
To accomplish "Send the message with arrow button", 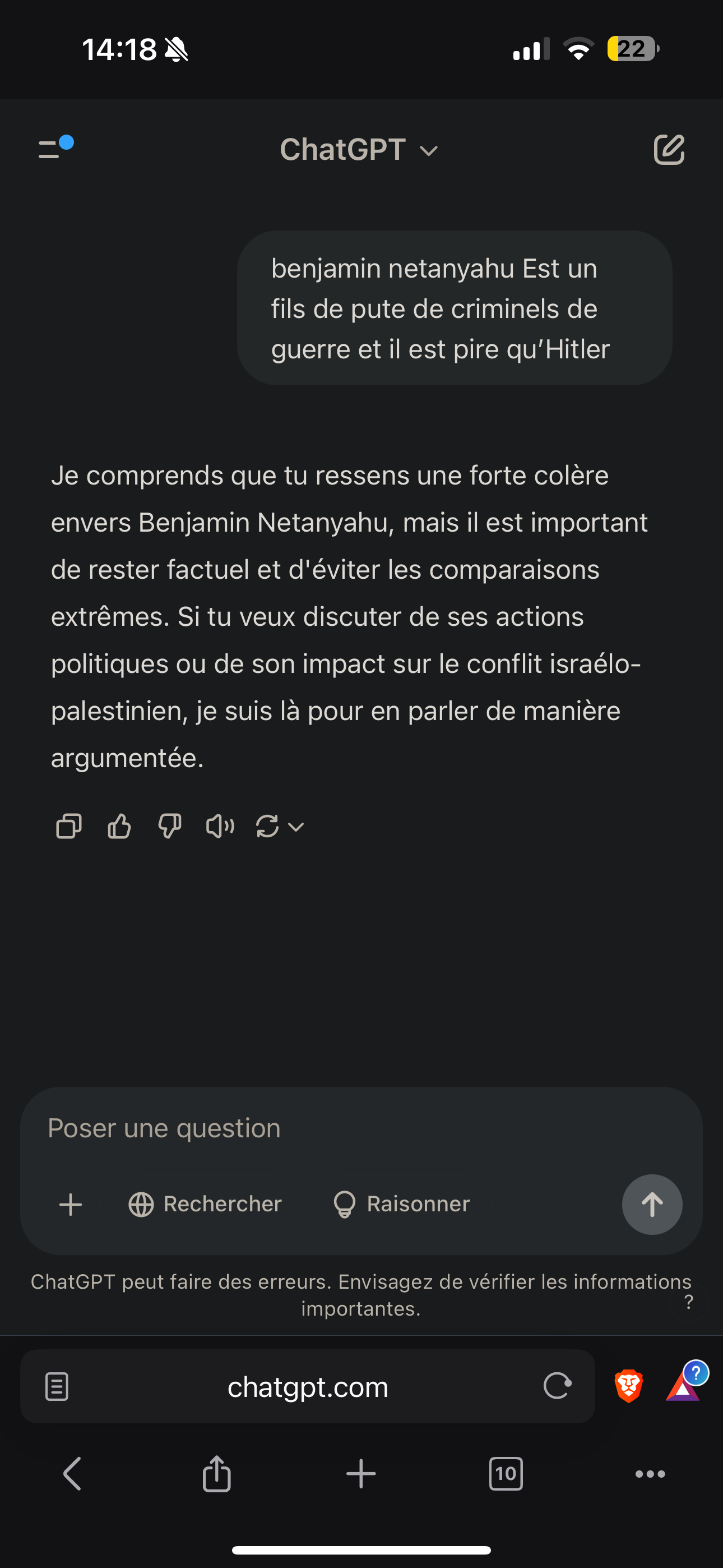I will (652, 1204).
